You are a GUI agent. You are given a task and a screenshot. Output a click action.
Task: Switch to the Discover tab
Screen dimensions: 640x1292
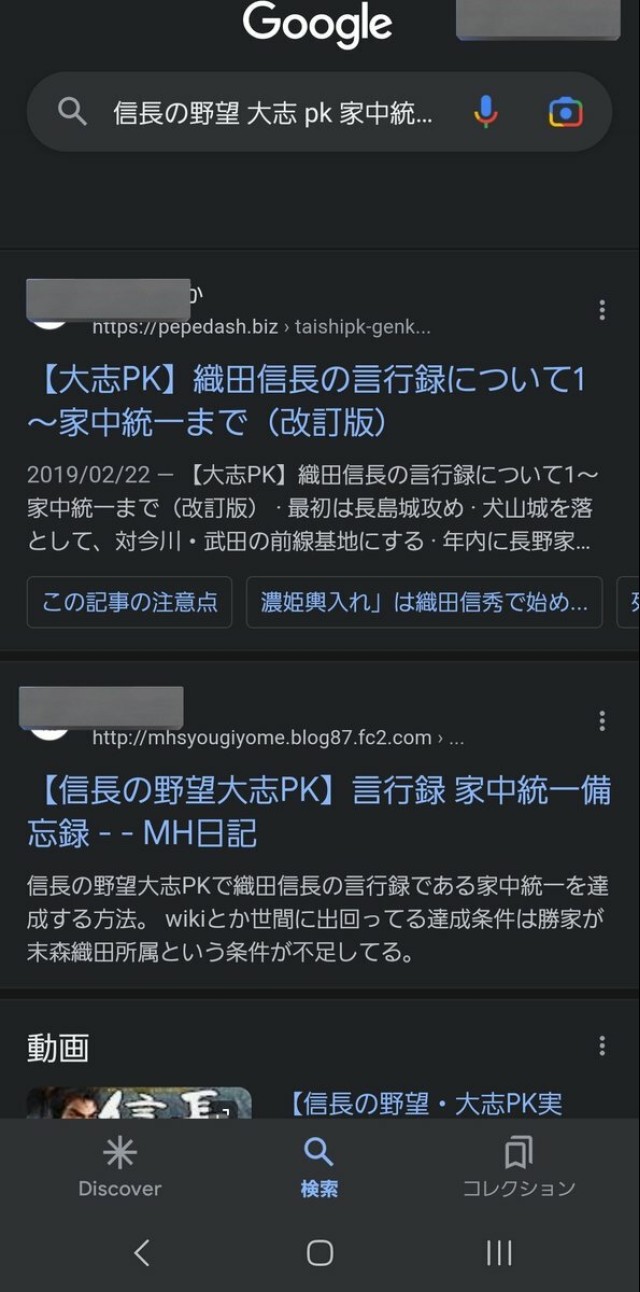[120, 1167]
